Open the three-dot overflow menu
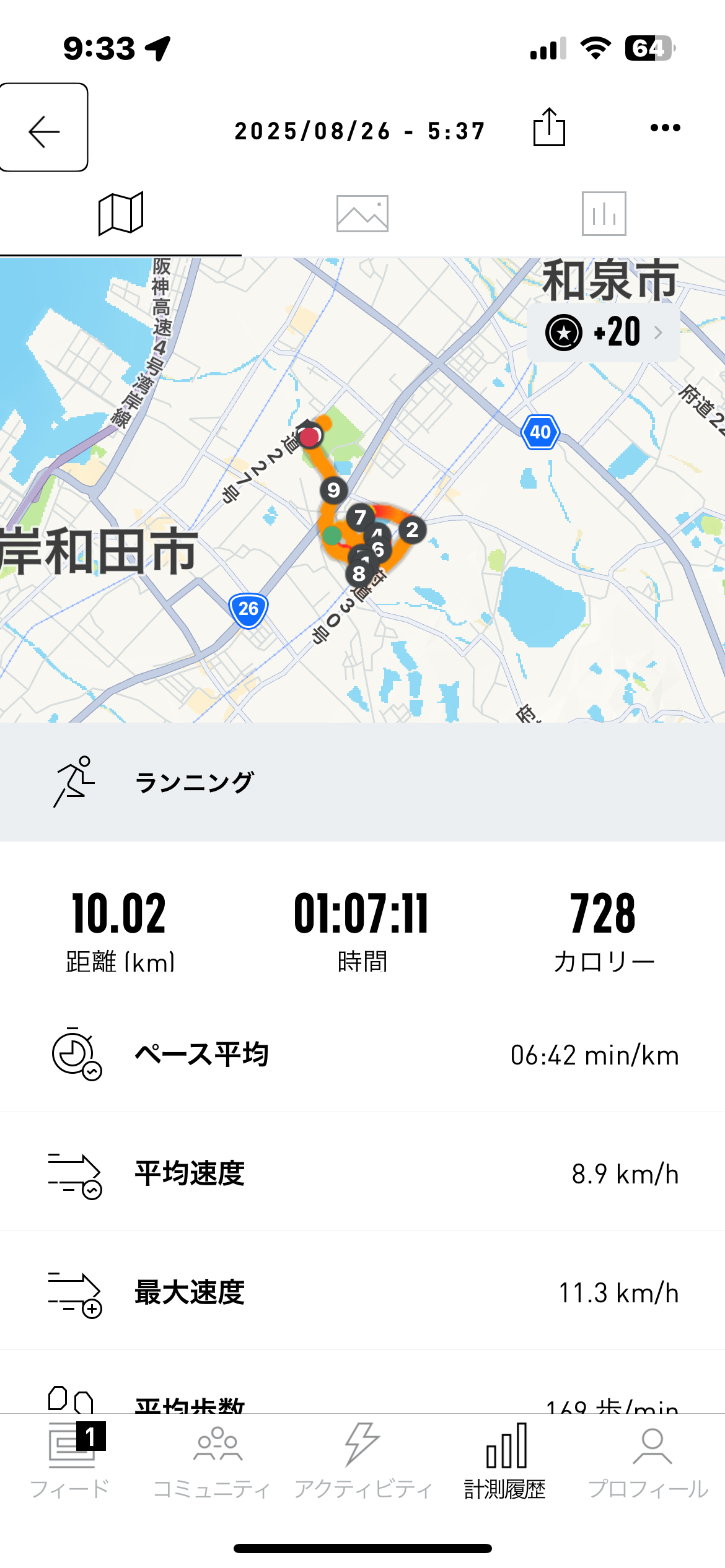This screenshot has width=725, height=1568. (665, 128)
